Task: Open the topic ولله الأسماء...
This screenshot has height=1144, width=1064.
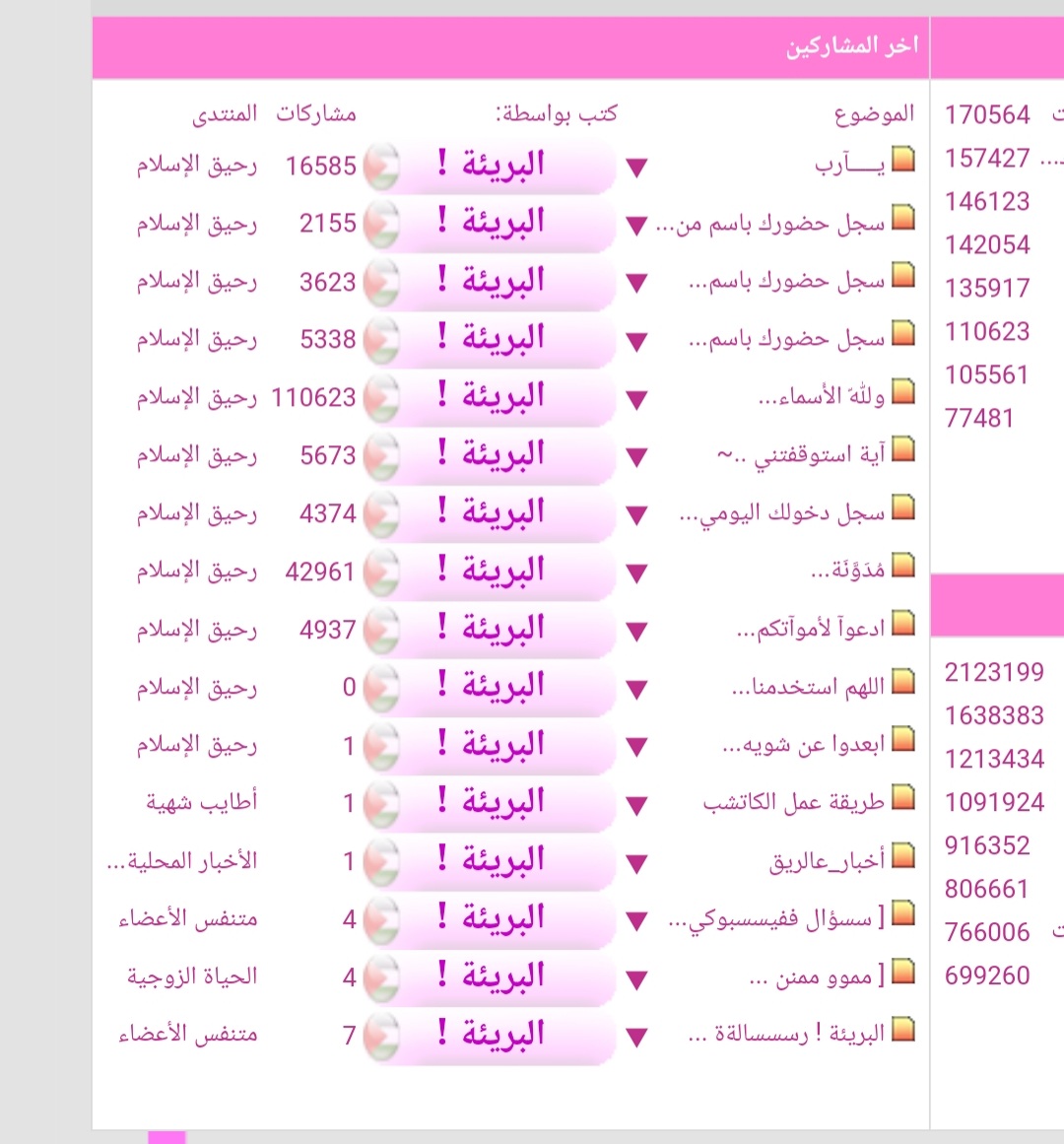Action: point(822,397)
